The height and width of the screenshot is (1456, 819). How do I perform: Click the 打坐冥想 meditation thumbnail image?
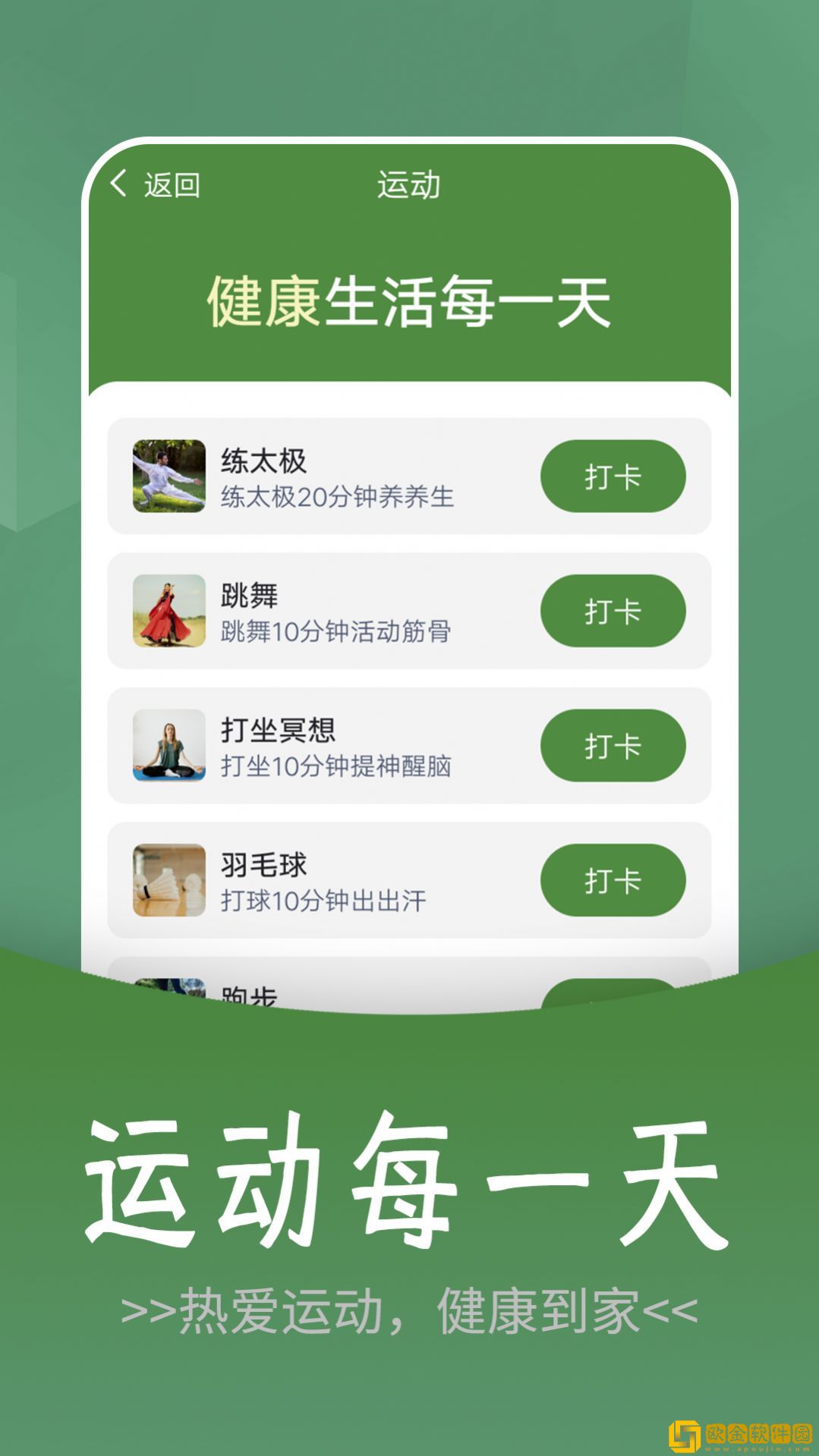(169, 747)
